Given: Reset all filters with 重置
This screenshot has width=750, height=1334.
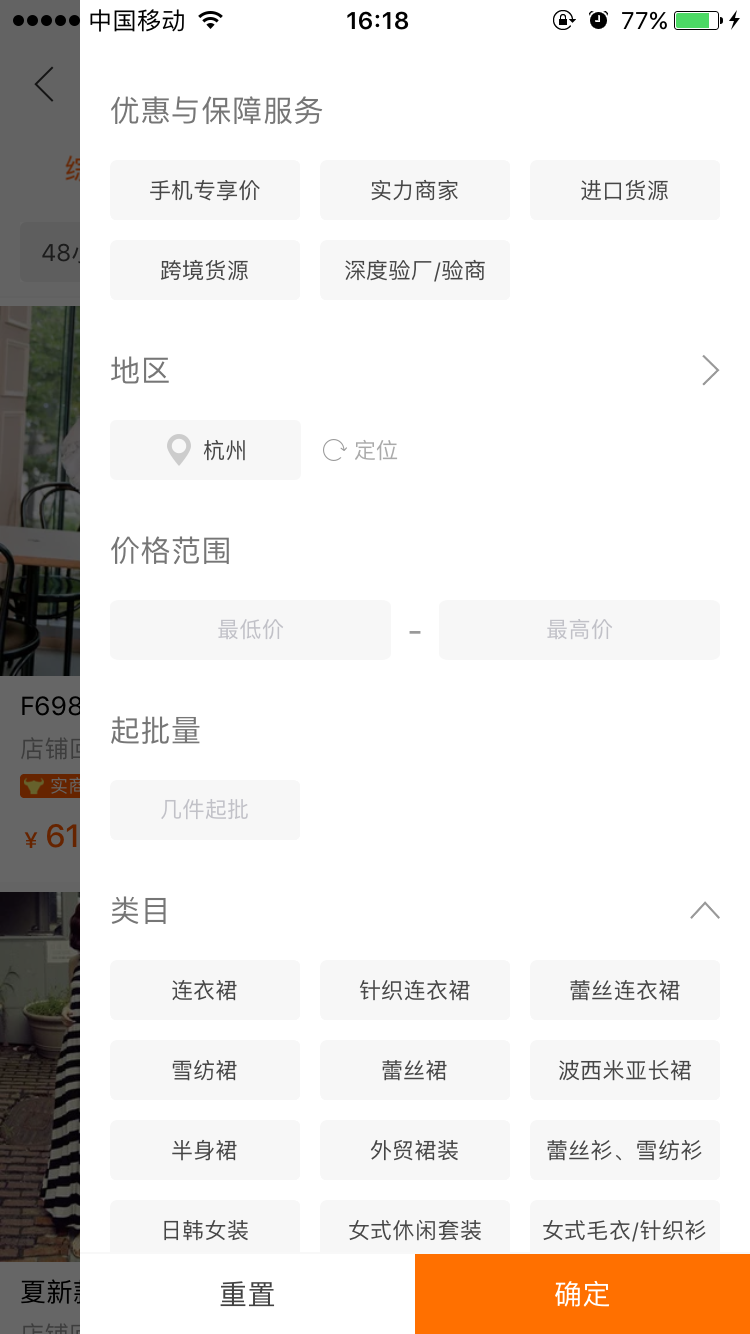Looking at the screenshot, I should (247, 1294).
